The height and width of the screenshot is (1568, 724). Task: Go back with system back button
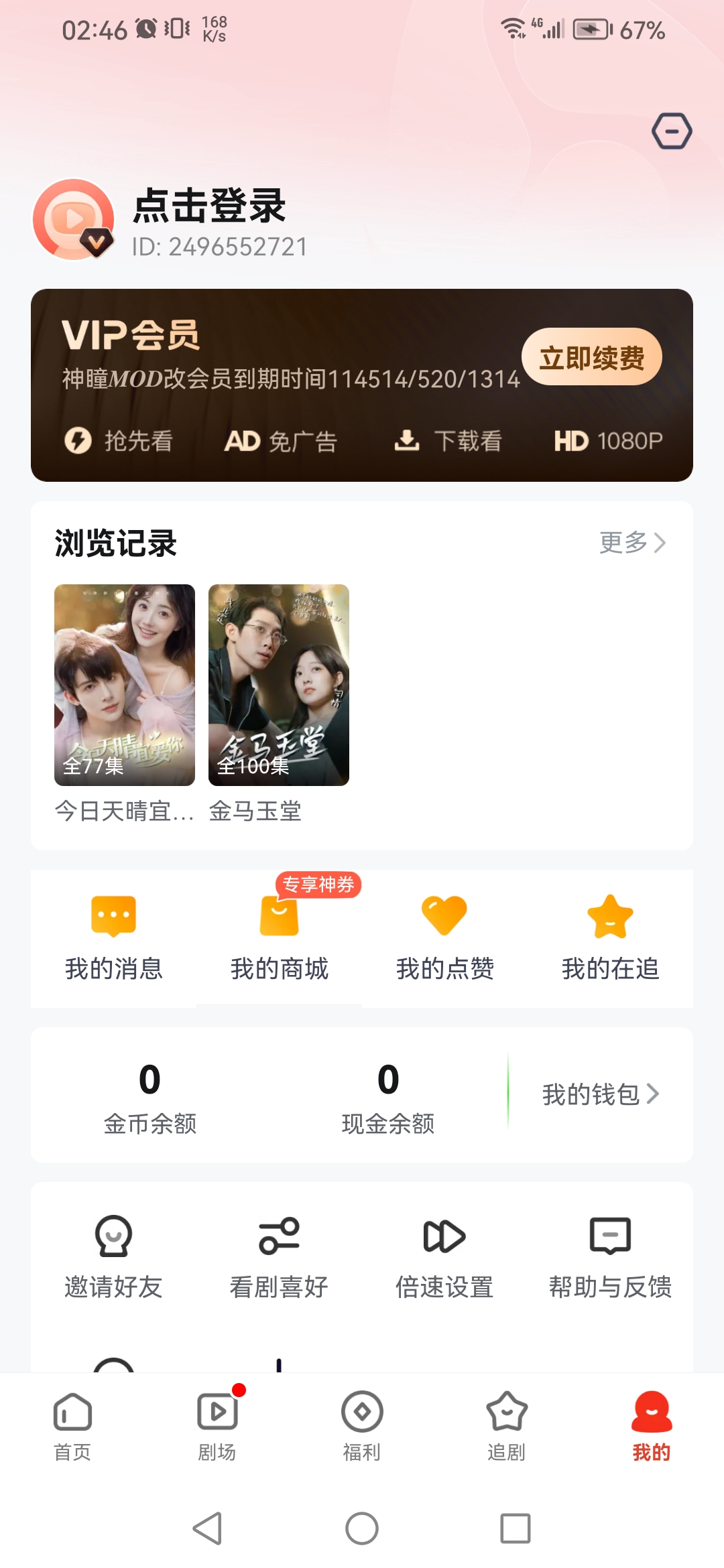(x=207, y=1528)
